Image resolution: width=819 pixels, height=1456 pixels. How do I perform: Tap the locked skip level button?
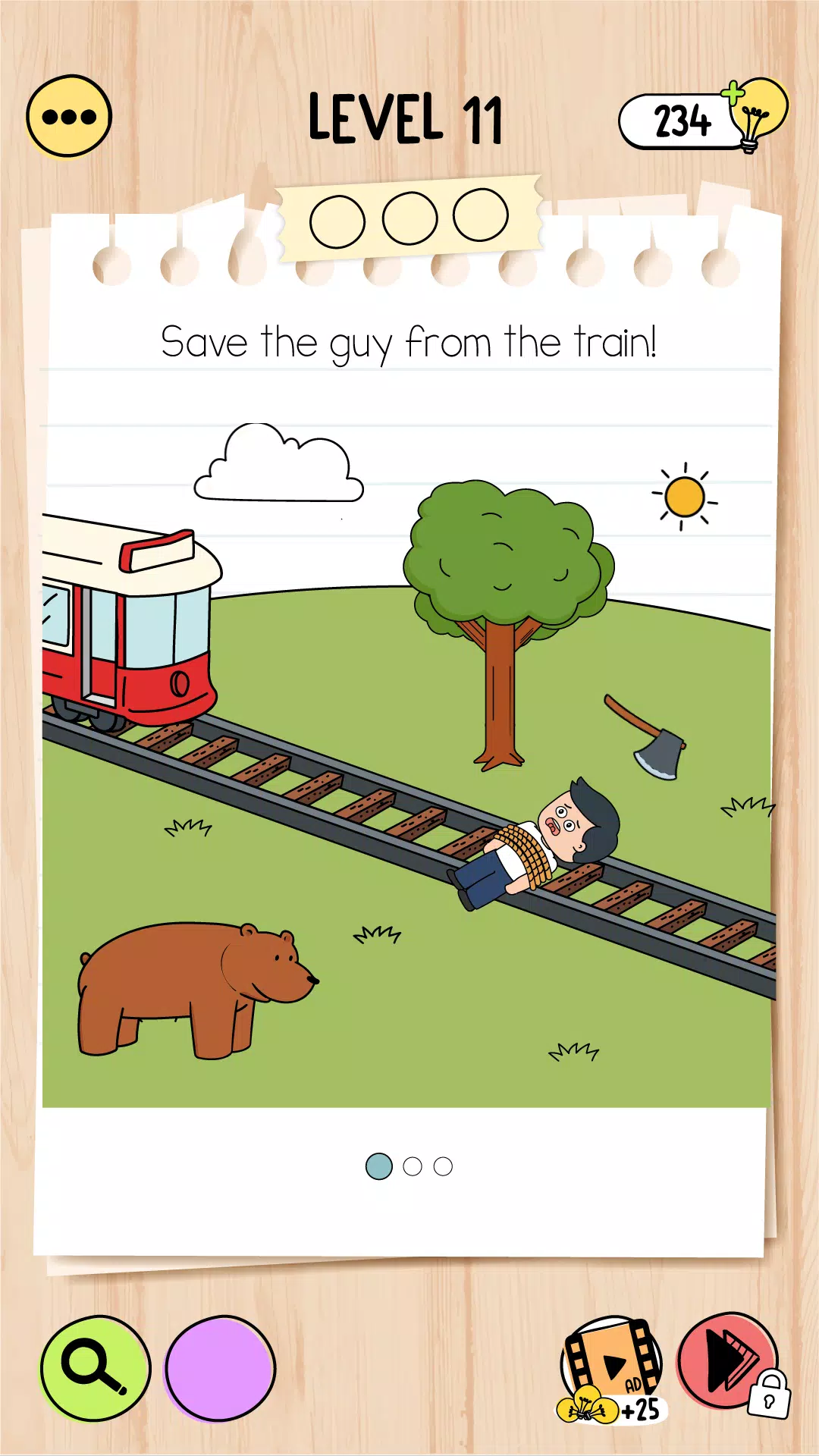point(728,1362)
